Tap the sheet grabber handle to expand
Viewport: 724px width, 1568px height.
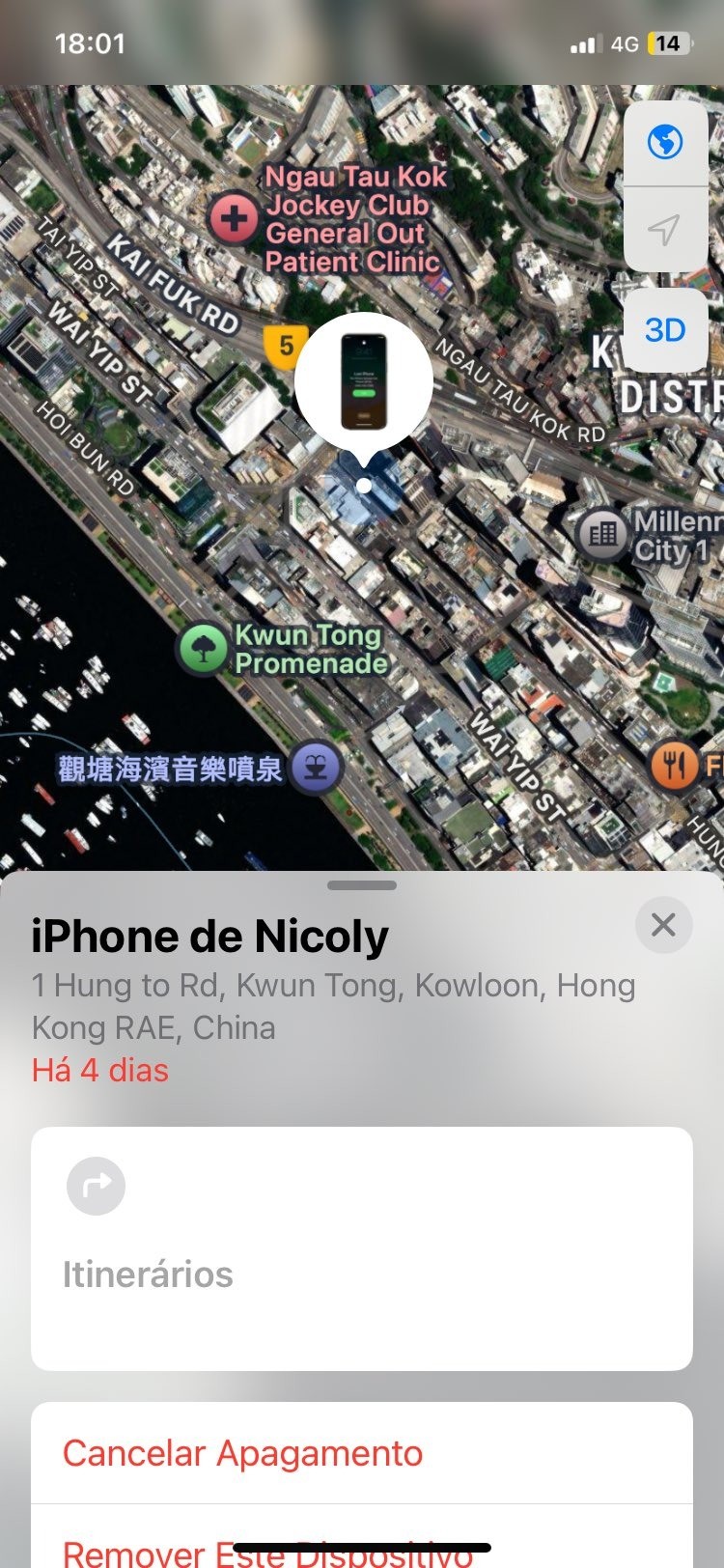click(362, 884)
